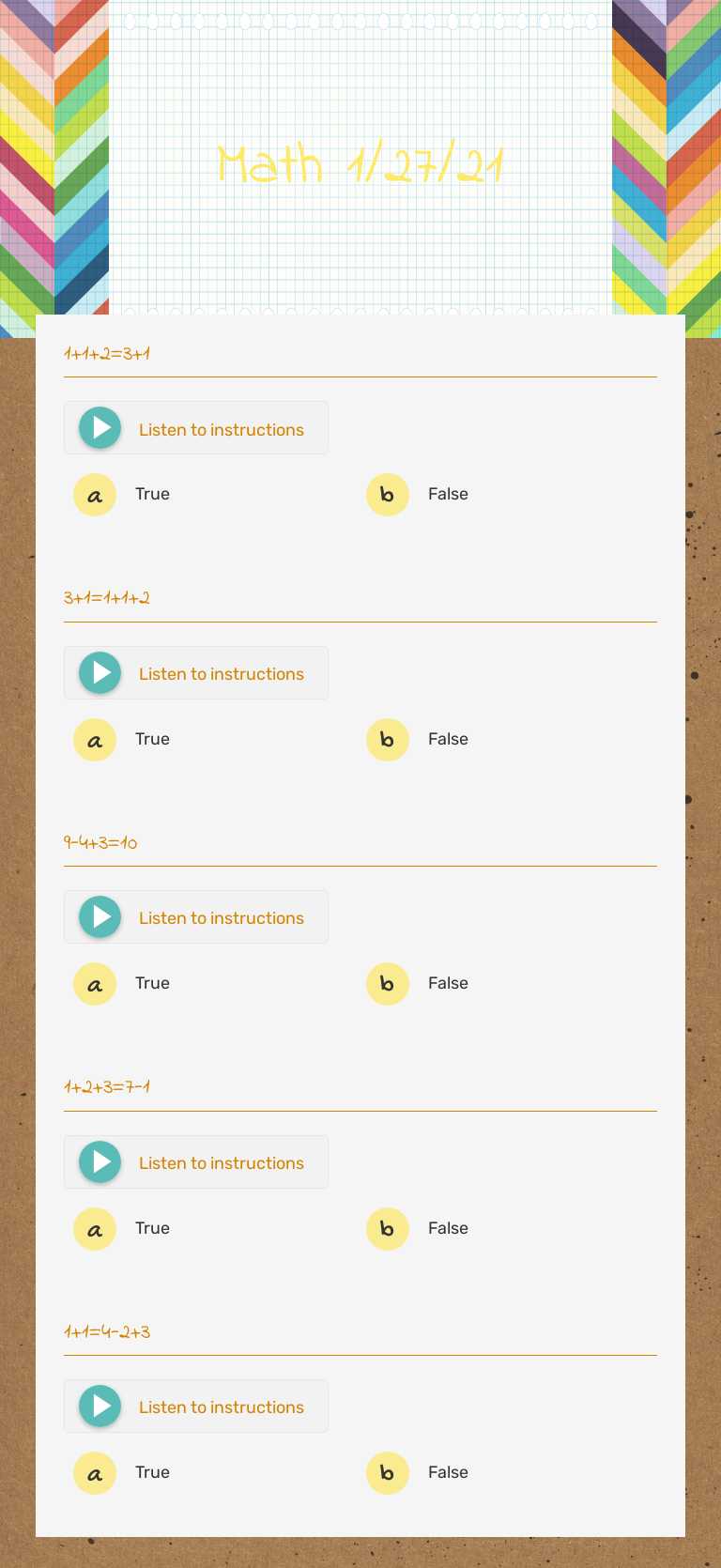This screenshot has width=721, height=1568.
Task: Choose True for 3+1=1+1+2
Action: (x=95, y=740)
